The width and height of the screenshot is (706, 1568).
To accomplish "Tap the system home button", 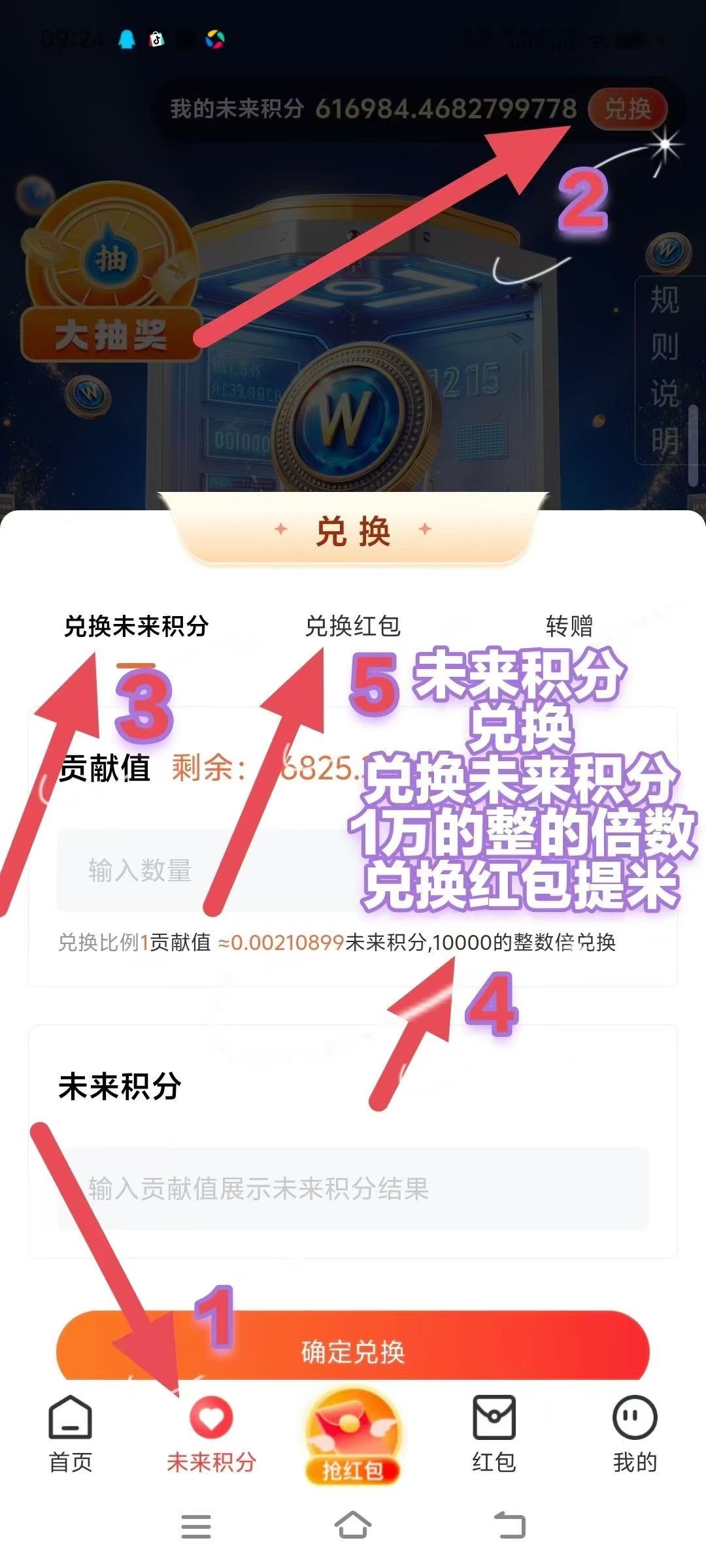I will [353, 1526].
